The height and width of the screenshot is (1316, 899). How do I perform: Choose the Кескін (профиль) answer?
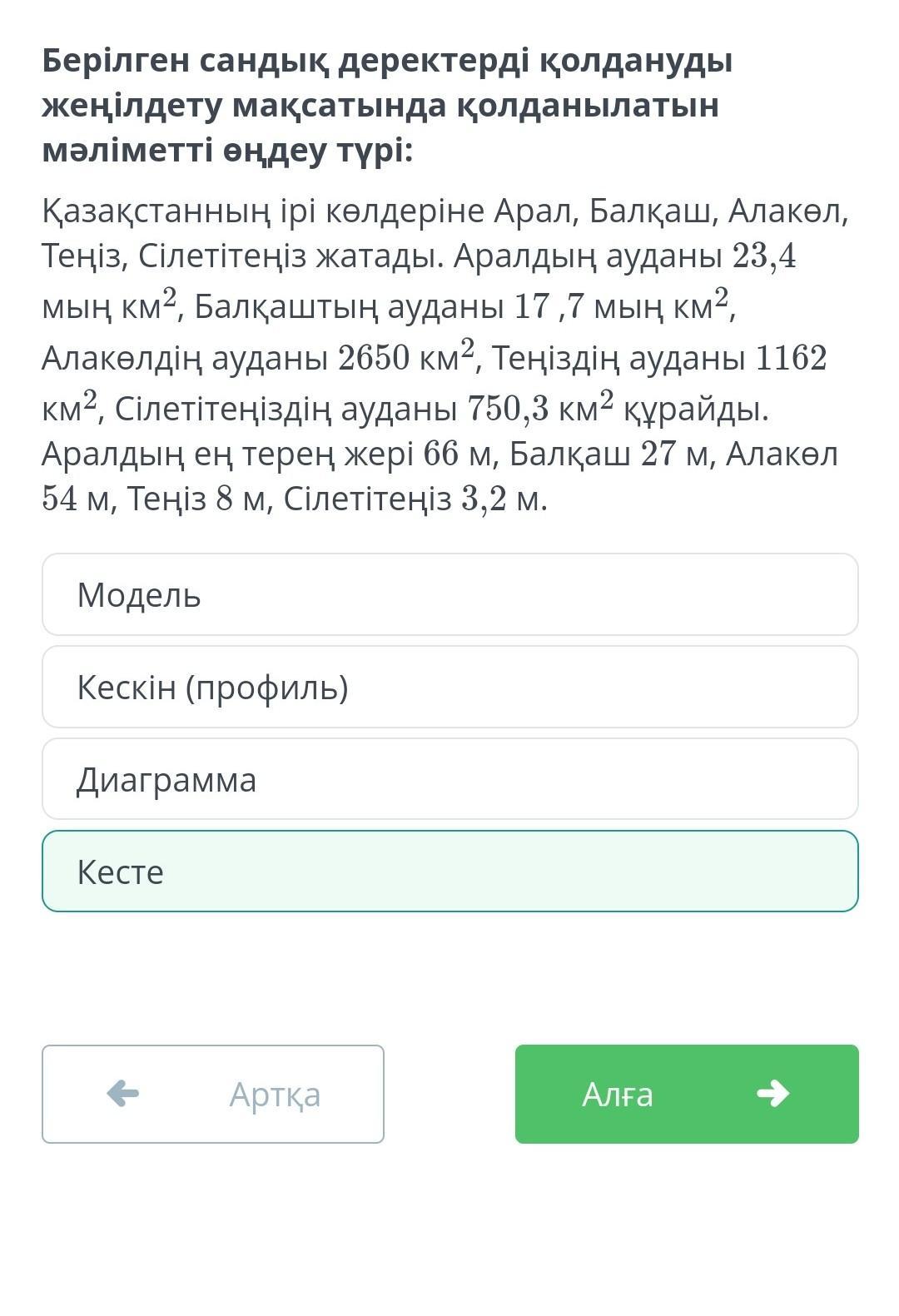[x=449, y=687]
